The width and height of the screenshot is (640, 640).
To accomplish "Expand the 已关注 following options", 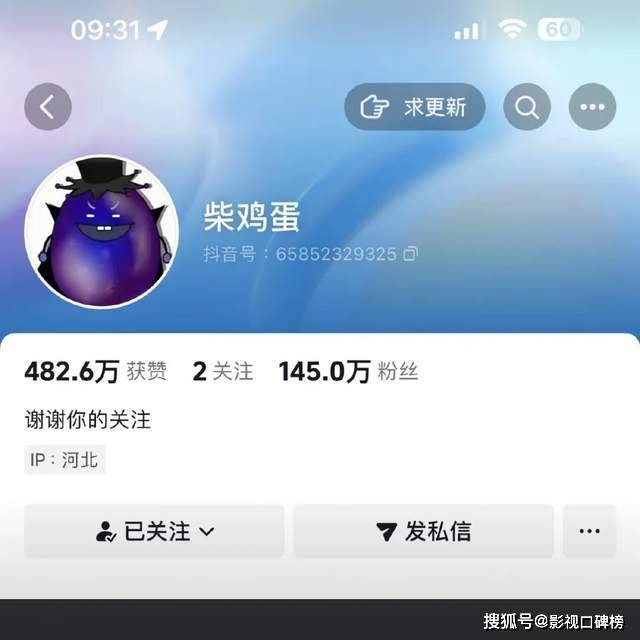I will [154, 531].
